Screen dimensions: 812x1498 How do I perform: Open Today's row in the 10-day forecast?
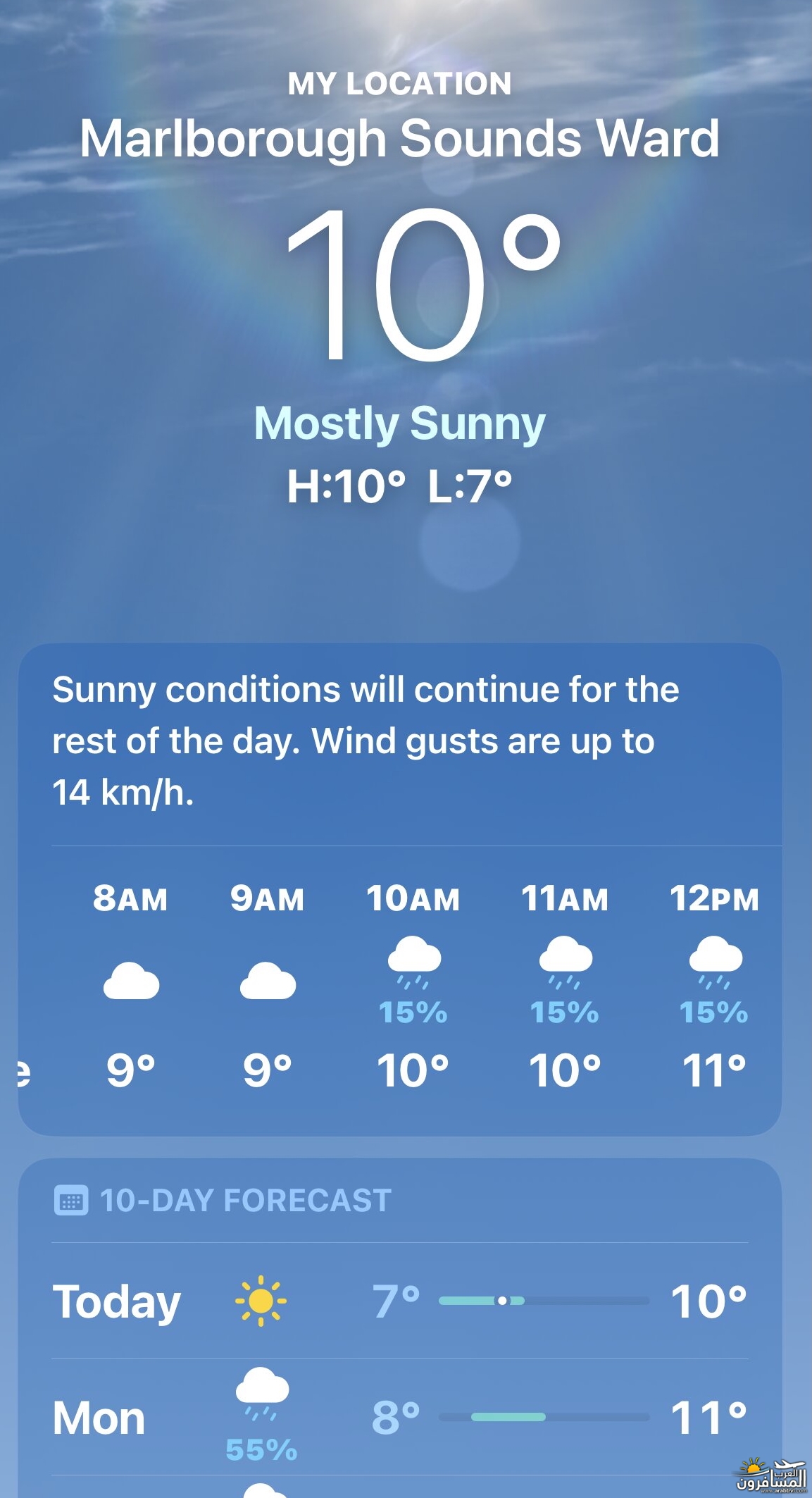[399, 1301]
